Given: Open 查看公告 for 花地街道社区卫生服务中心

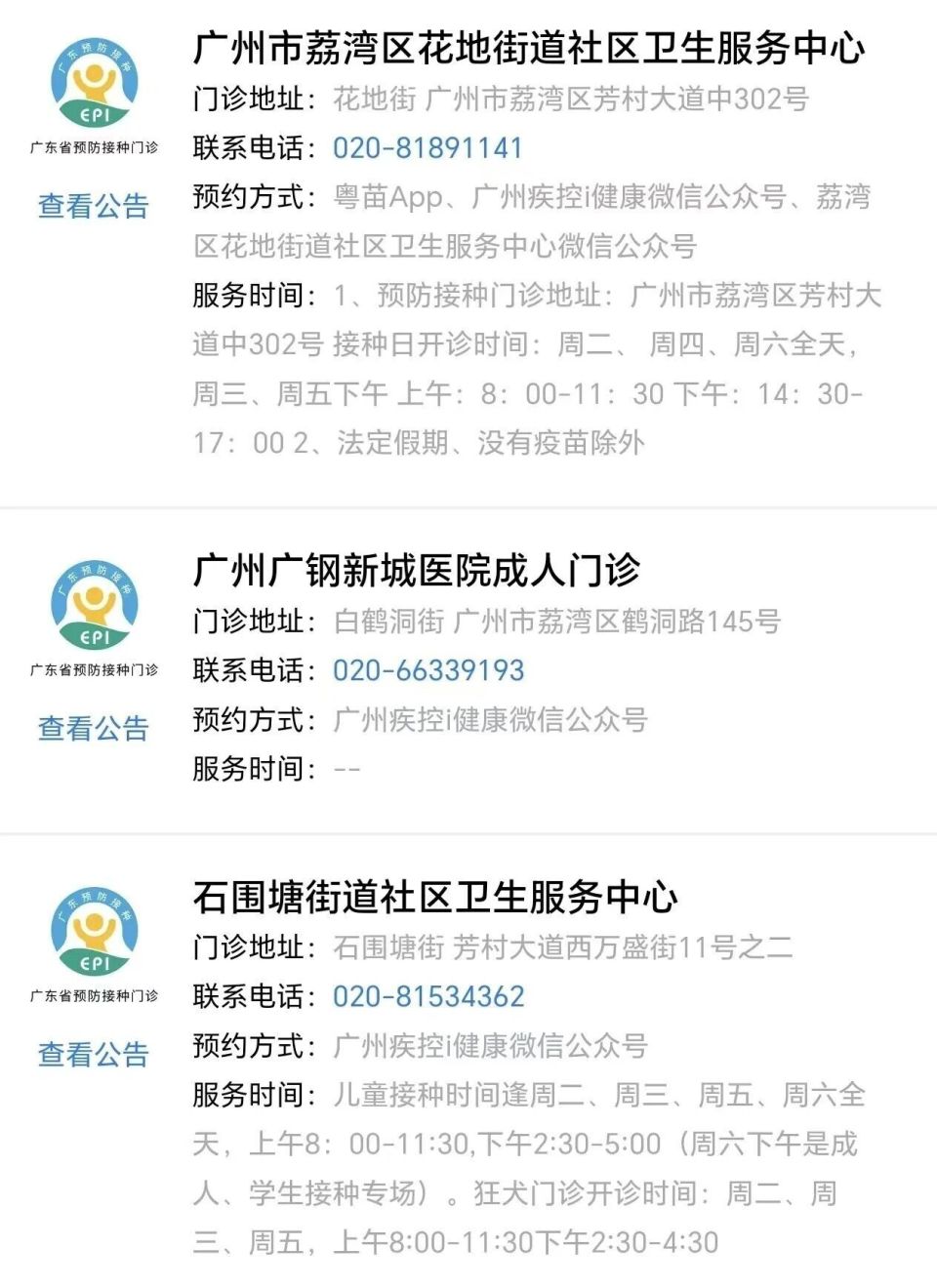Looking at the screenshot, I should click(93, 205).
